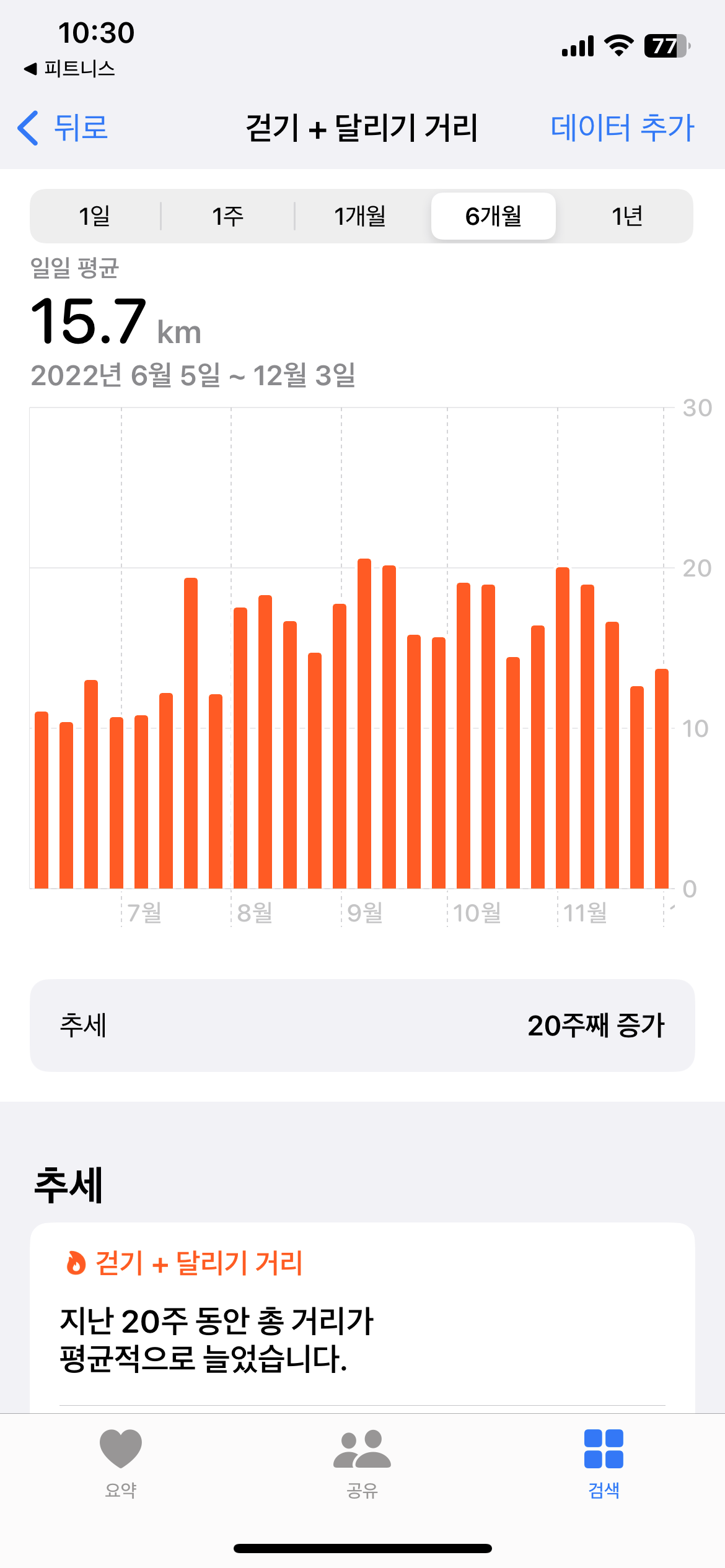Open the 추세 20주째 증가 row
The width and height of the screenshot is (725, 1568).
point(362,1025)
